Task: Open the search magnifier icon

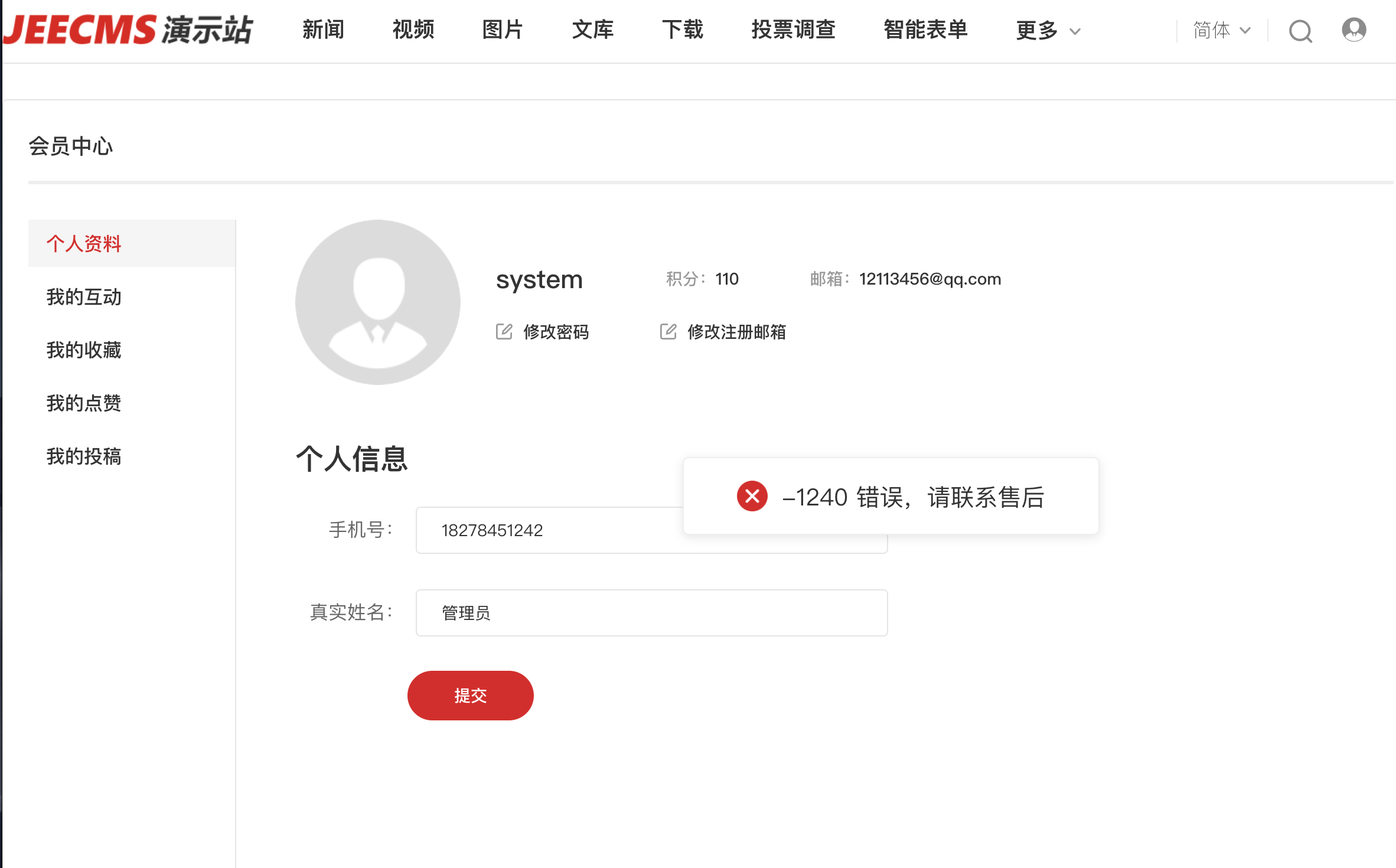Action: [x=1300, y=31]
